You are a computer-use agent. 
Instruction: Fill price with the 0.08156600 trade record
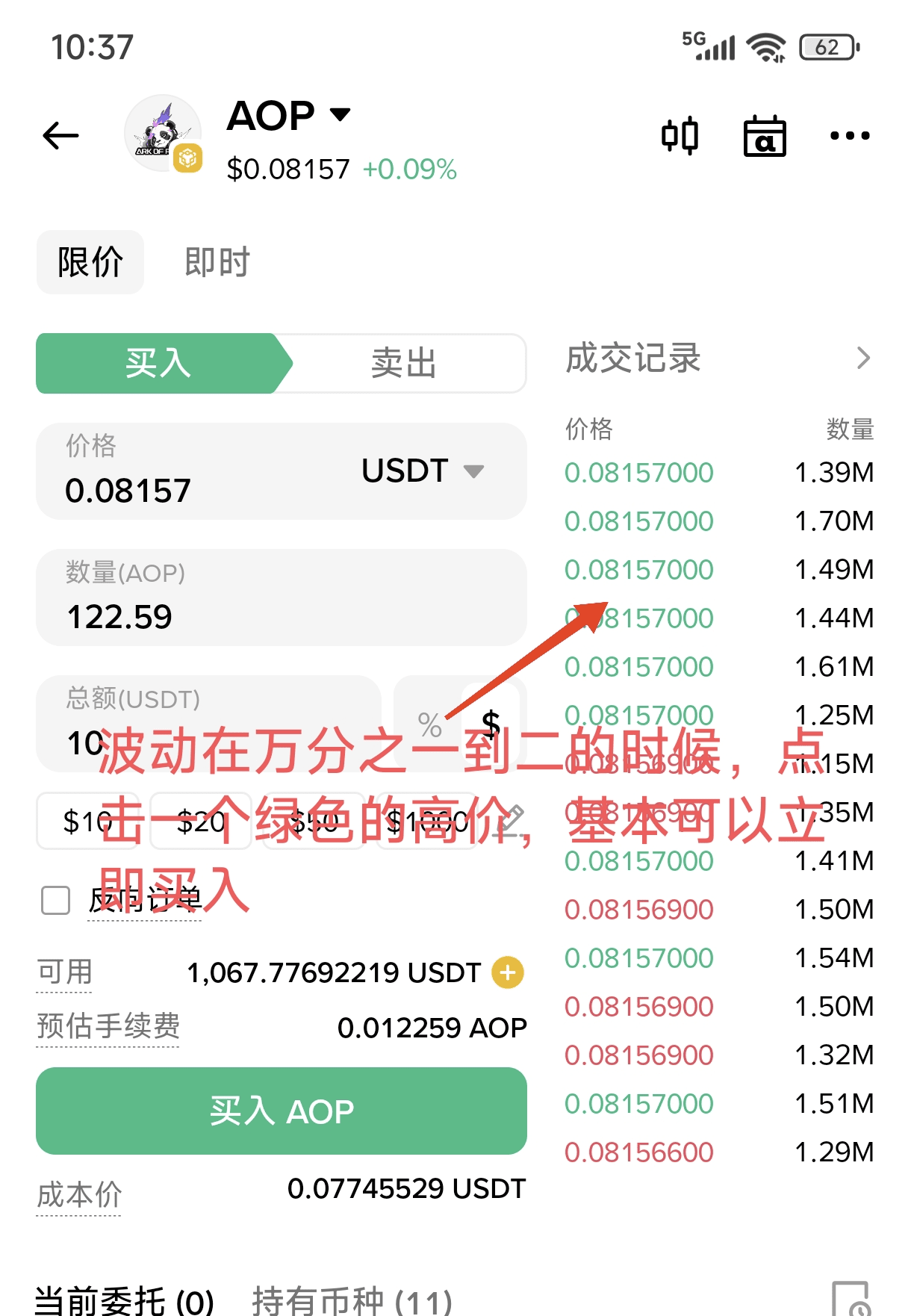(638, 1152)
